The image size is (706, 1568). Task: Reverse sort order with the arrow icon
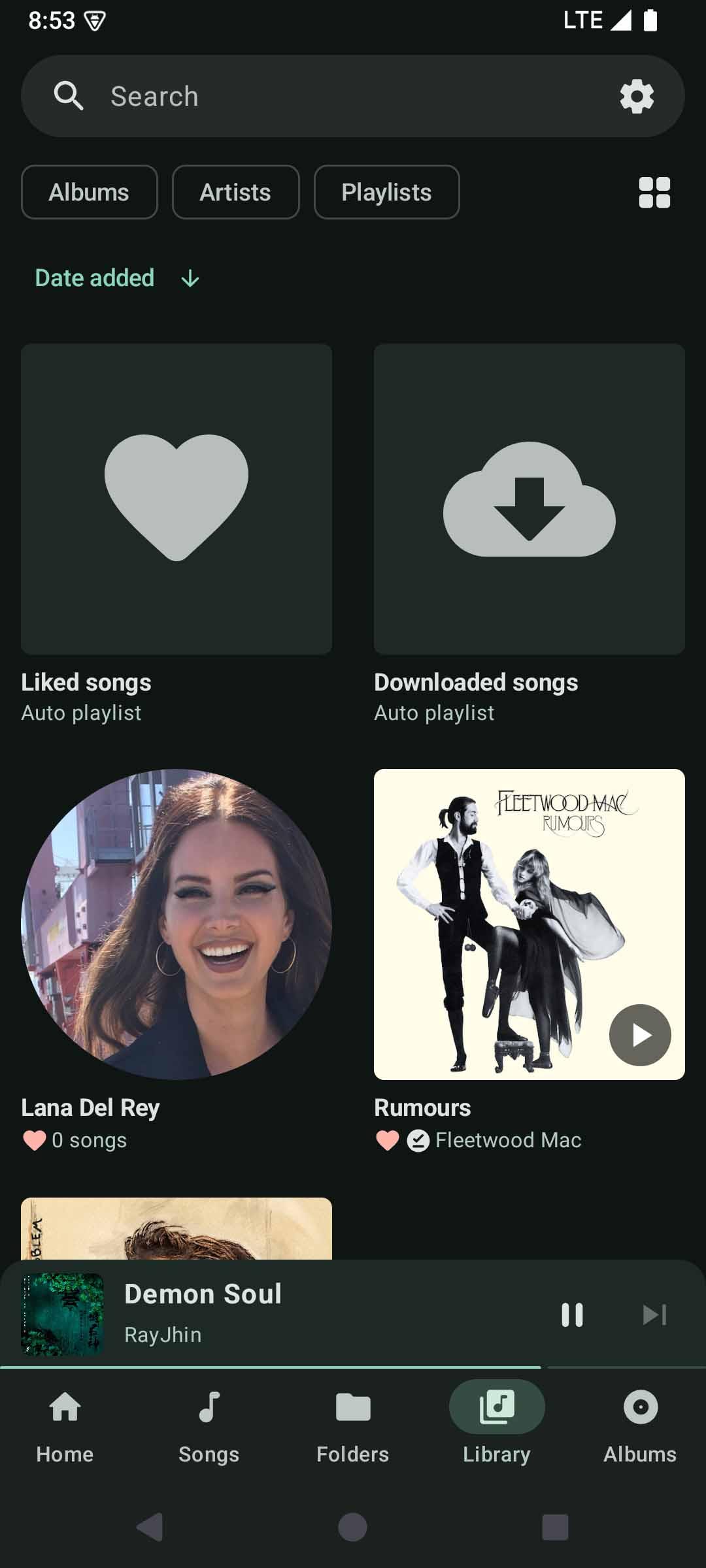click(190, 279)
